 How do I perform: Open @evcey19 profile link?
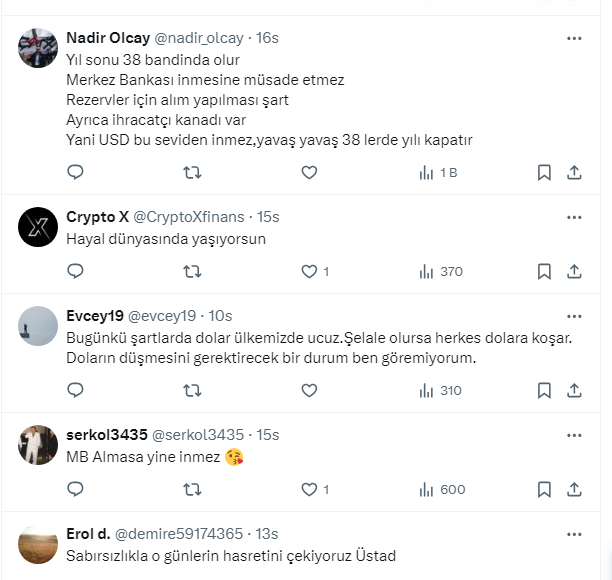161,315
